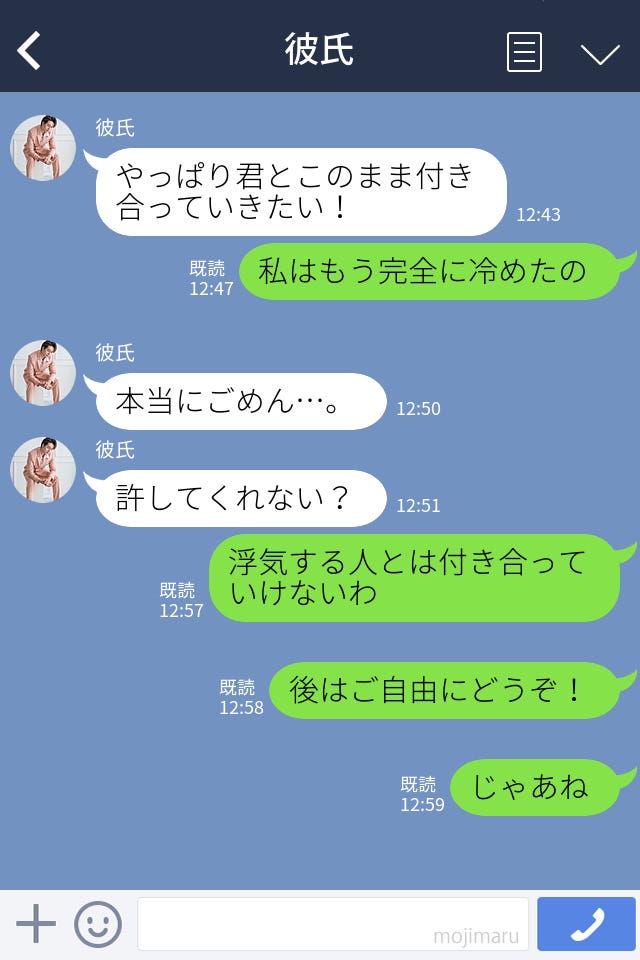Viewport: 640px width, 960px height.
Task: Open the emoji sticker picker
Action: tap(98, 924)
